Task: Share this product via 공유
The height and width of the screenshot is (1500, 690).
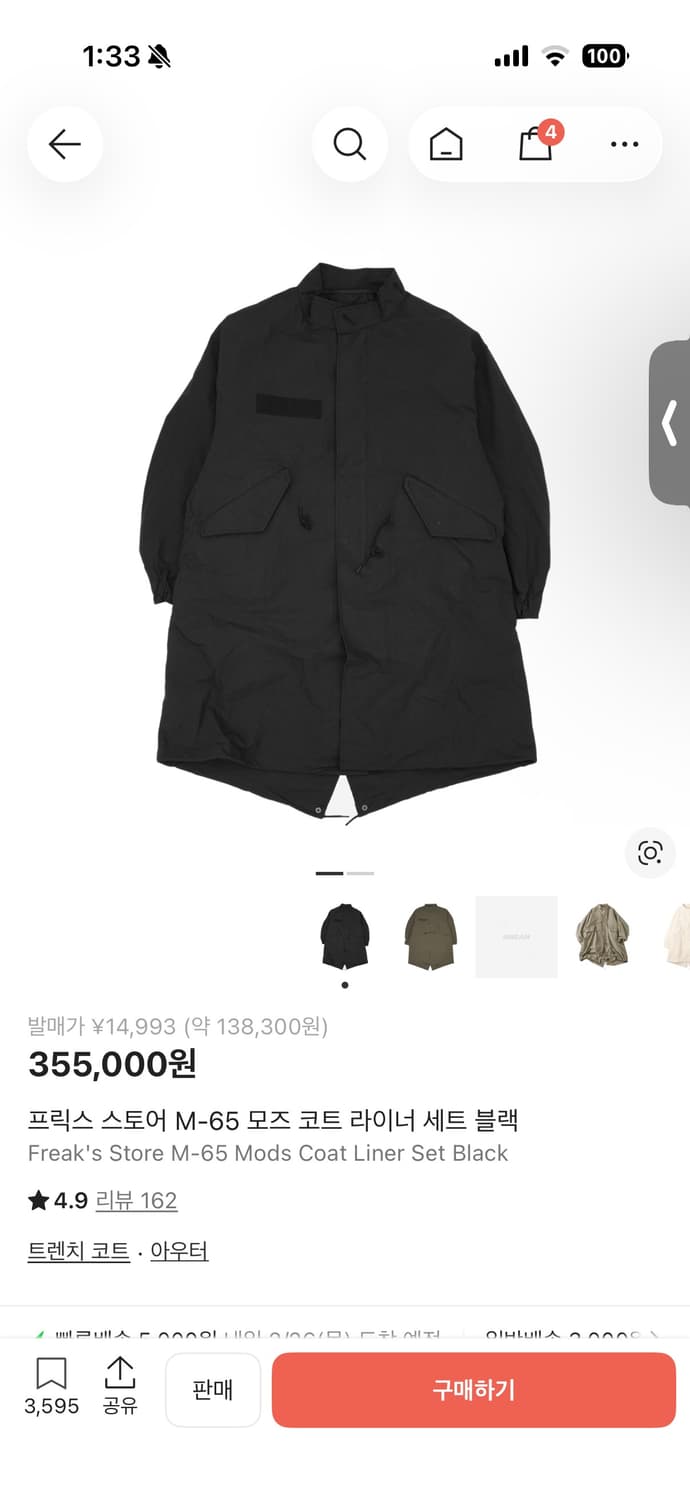Action: (x=119, y=1387)
